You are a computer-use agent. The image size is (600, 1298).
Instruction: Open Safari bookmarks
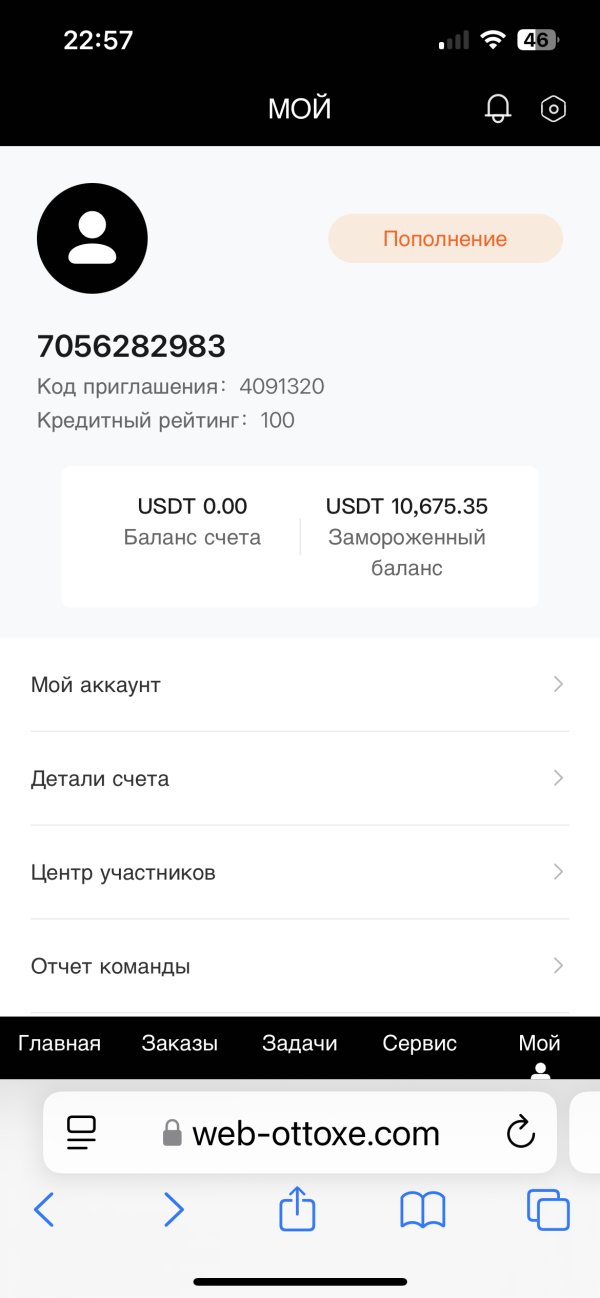click(x=423, y=1210)
